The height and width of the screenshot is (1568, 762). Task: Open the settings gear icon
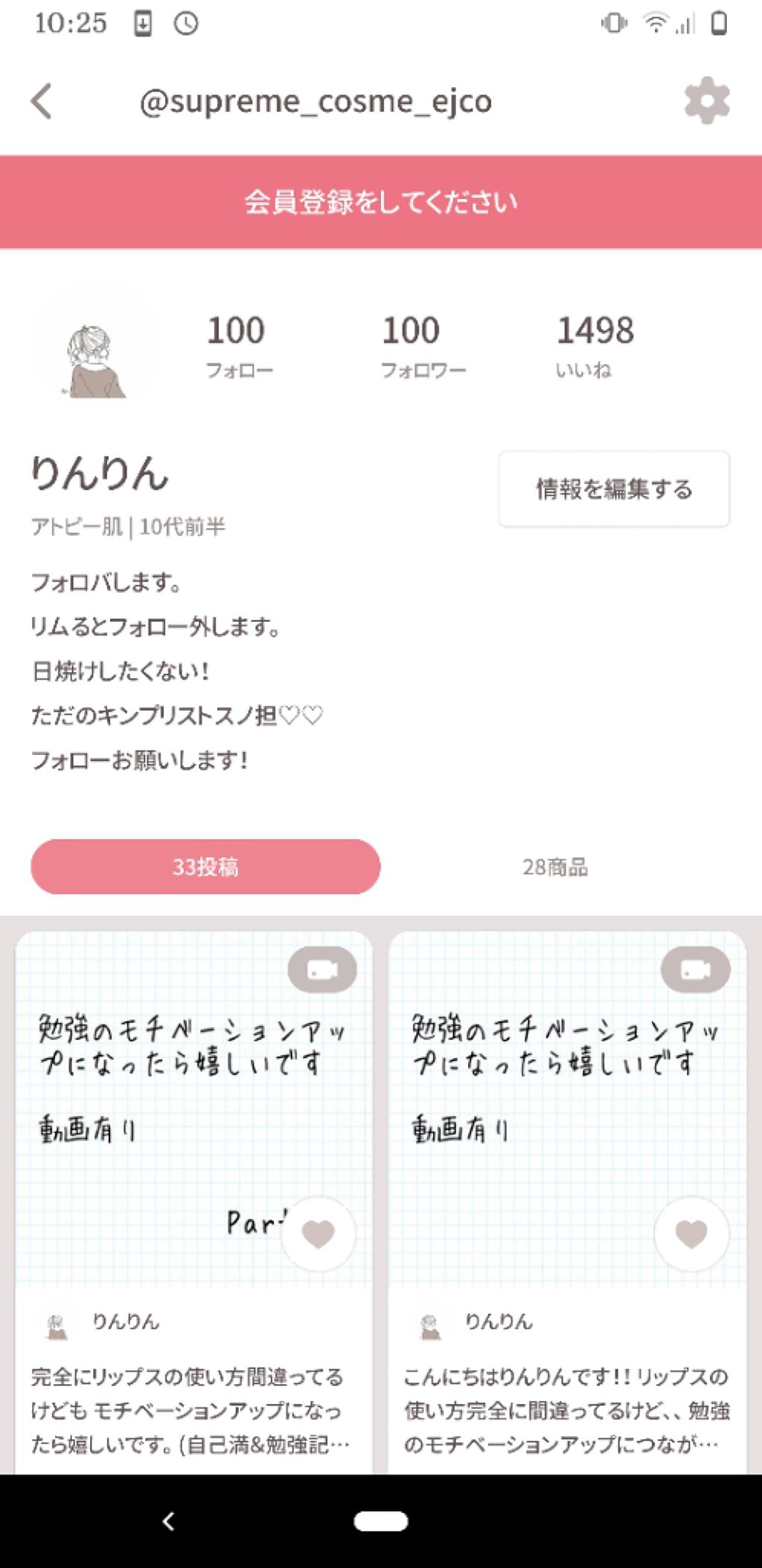[707, 101]
